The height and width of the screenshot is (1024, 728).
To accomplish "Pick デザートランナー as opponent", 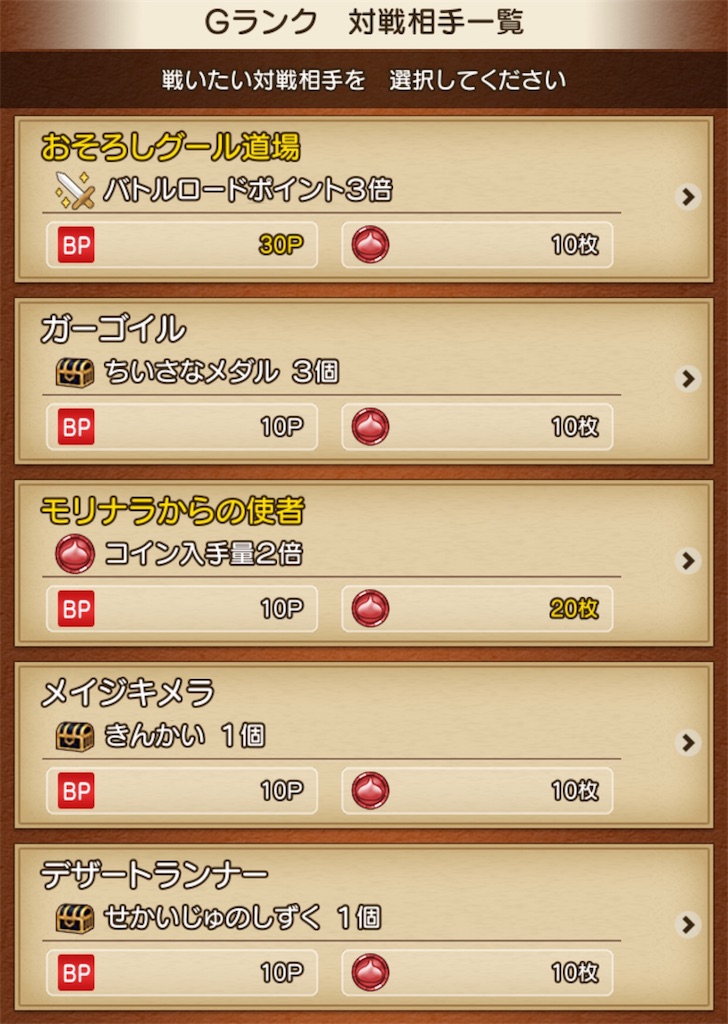I will tap(364, 925).
